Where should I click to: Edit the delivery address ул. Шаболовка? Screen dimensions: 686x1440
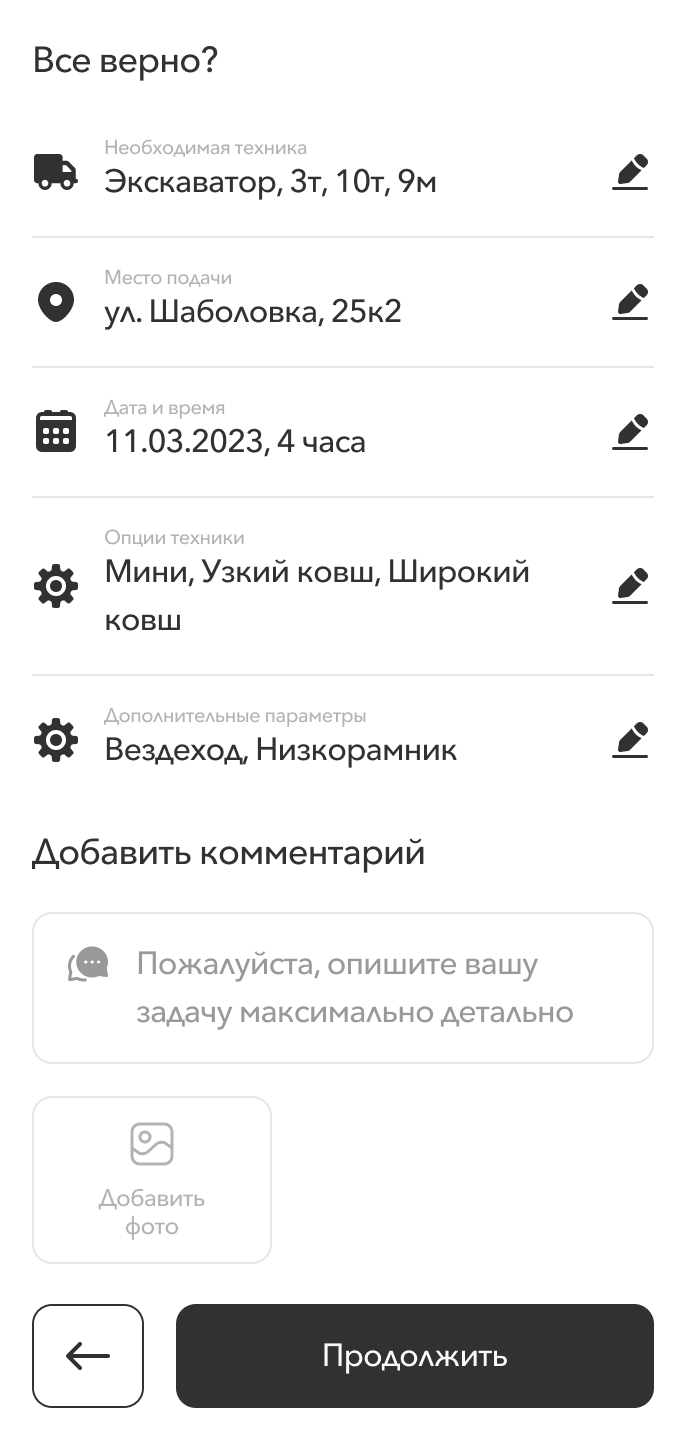[x=630, y=302]
